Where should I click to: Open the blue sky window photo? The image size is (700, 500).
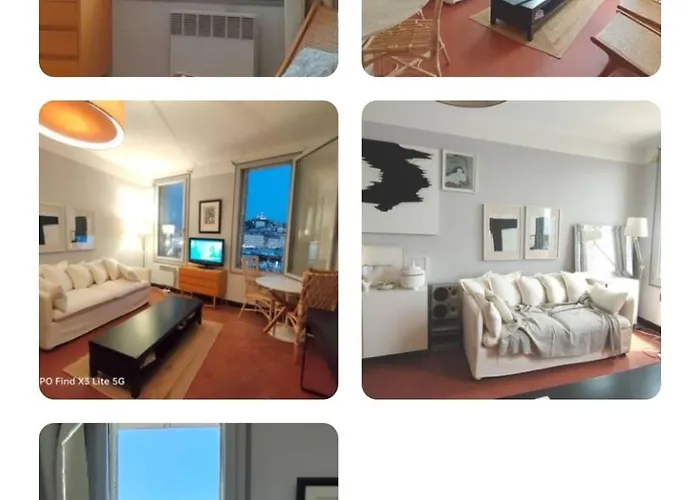[x=188, y=462]
